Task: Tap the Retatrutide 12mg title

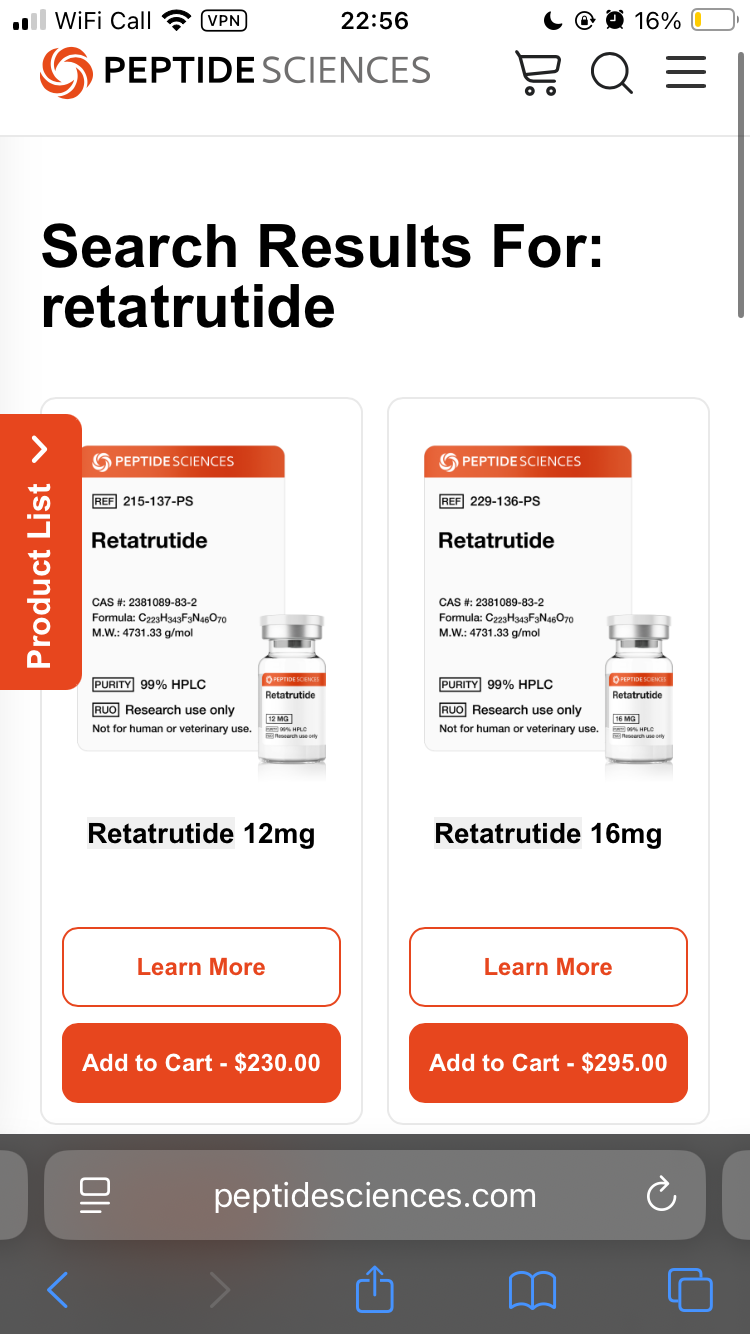Action: pyautogui.click(x=201, y=834)
